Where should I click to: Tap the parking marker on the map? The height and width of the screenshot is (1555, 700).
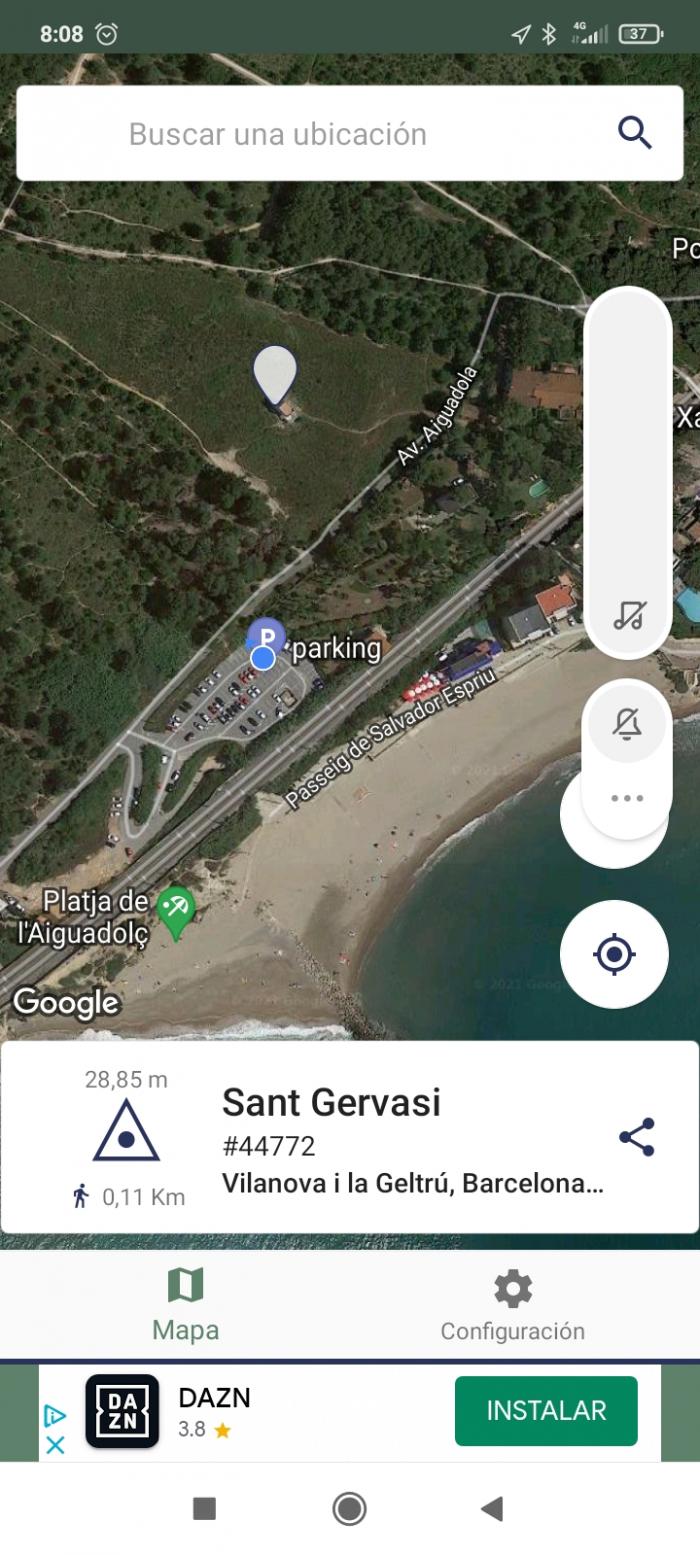pyautogui.click(x=266, y=637)
